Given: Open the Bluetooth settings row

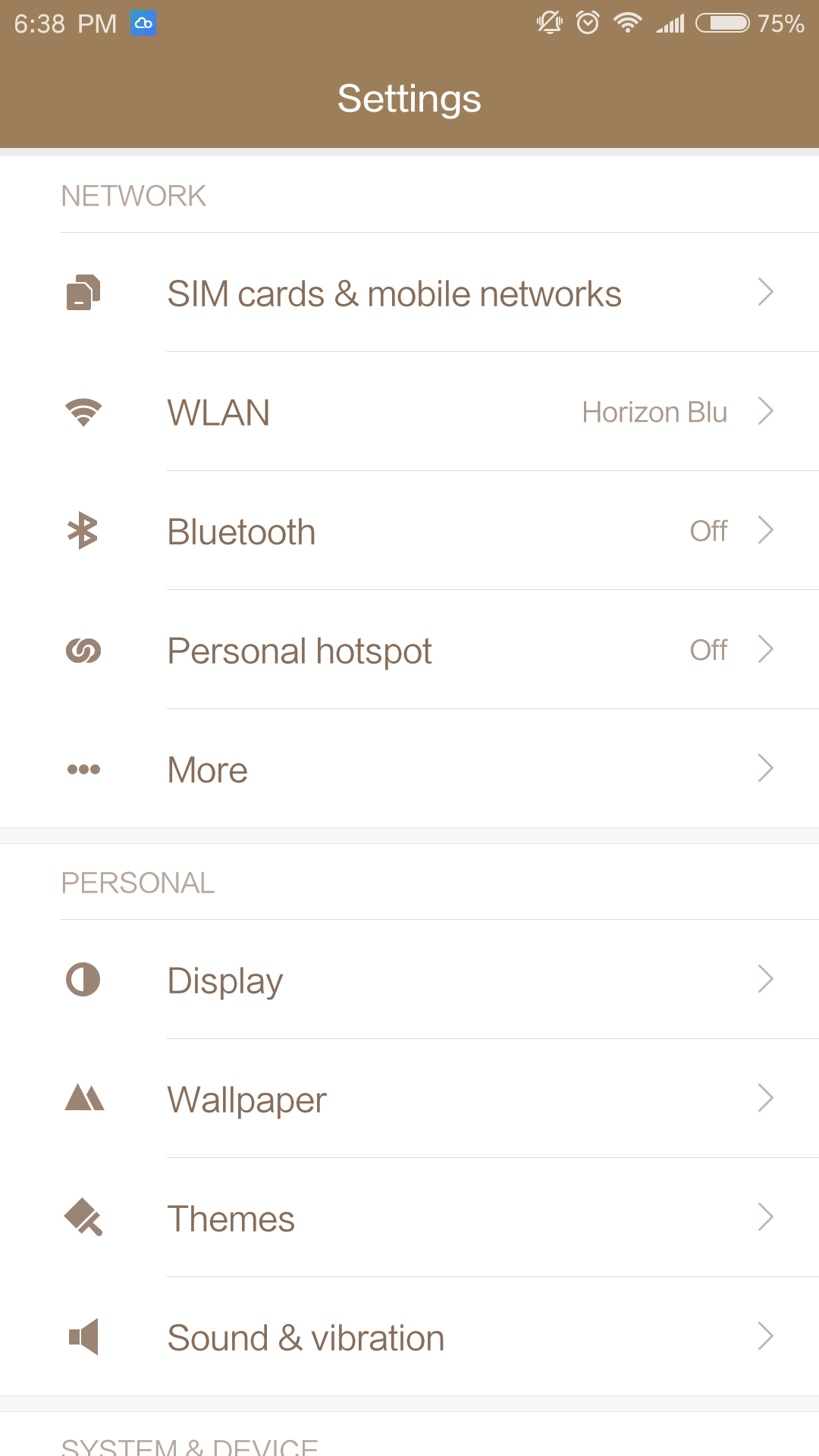Looking at the screenshot, I should point(409,531).
